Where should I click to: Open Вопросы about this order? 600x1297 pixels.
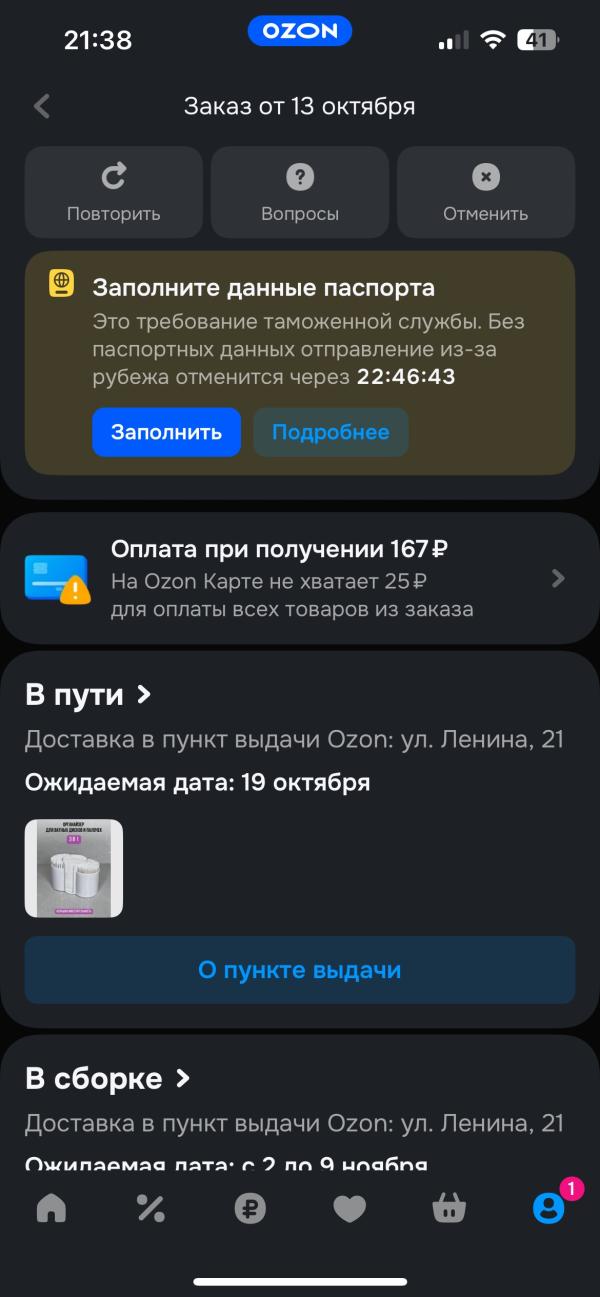pos(299,192)
